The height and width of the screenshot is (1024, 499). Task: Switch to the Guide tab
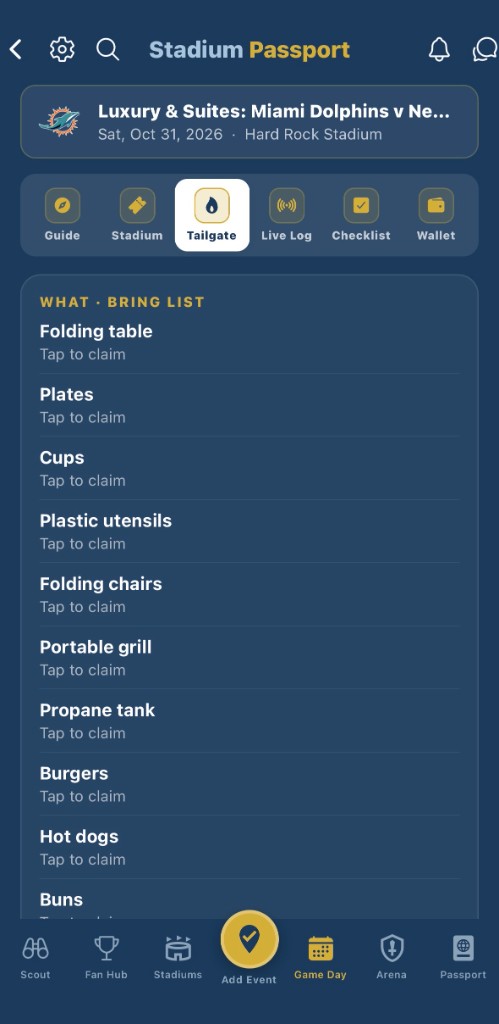click(63, 215)
